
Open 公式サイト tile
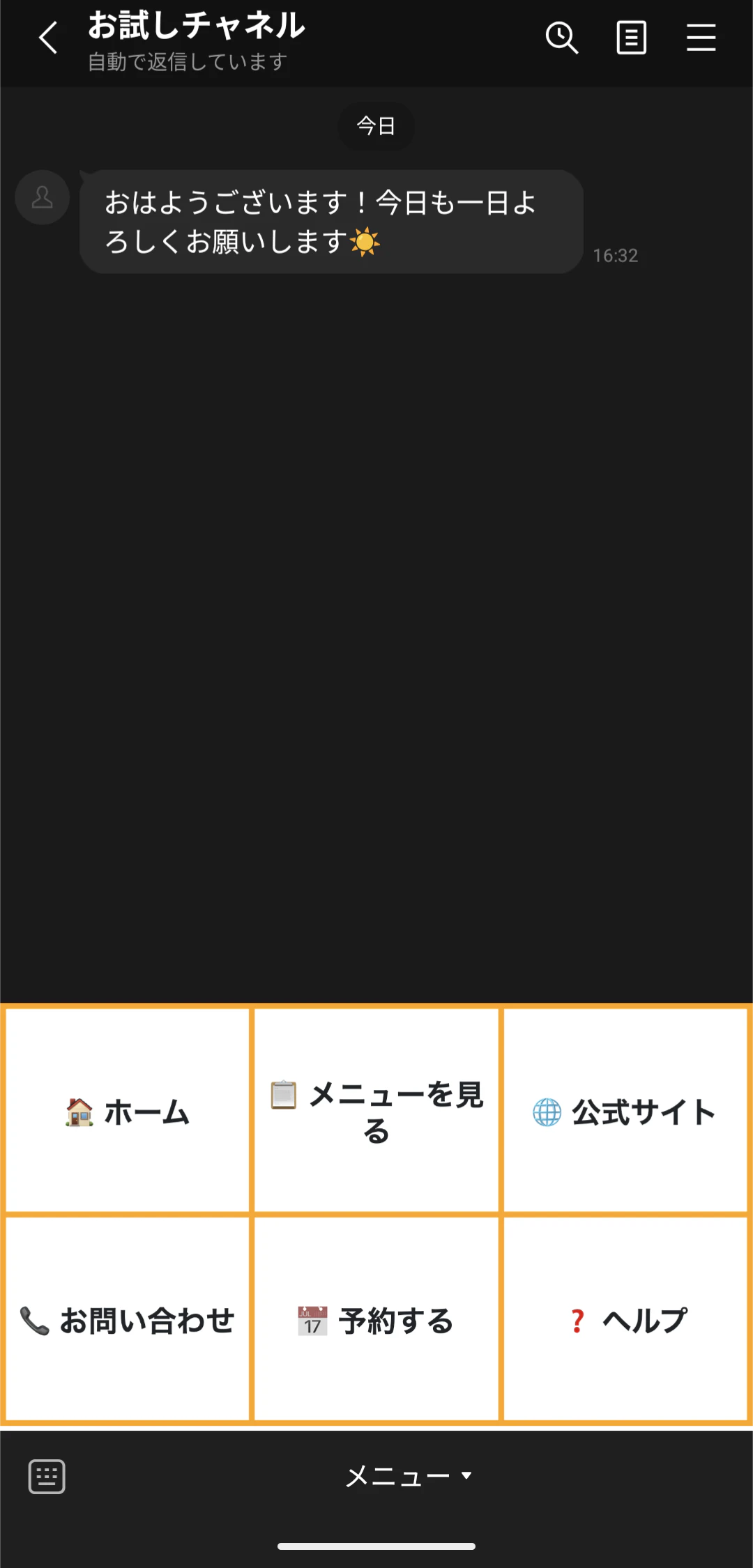tap(625, 1112)
